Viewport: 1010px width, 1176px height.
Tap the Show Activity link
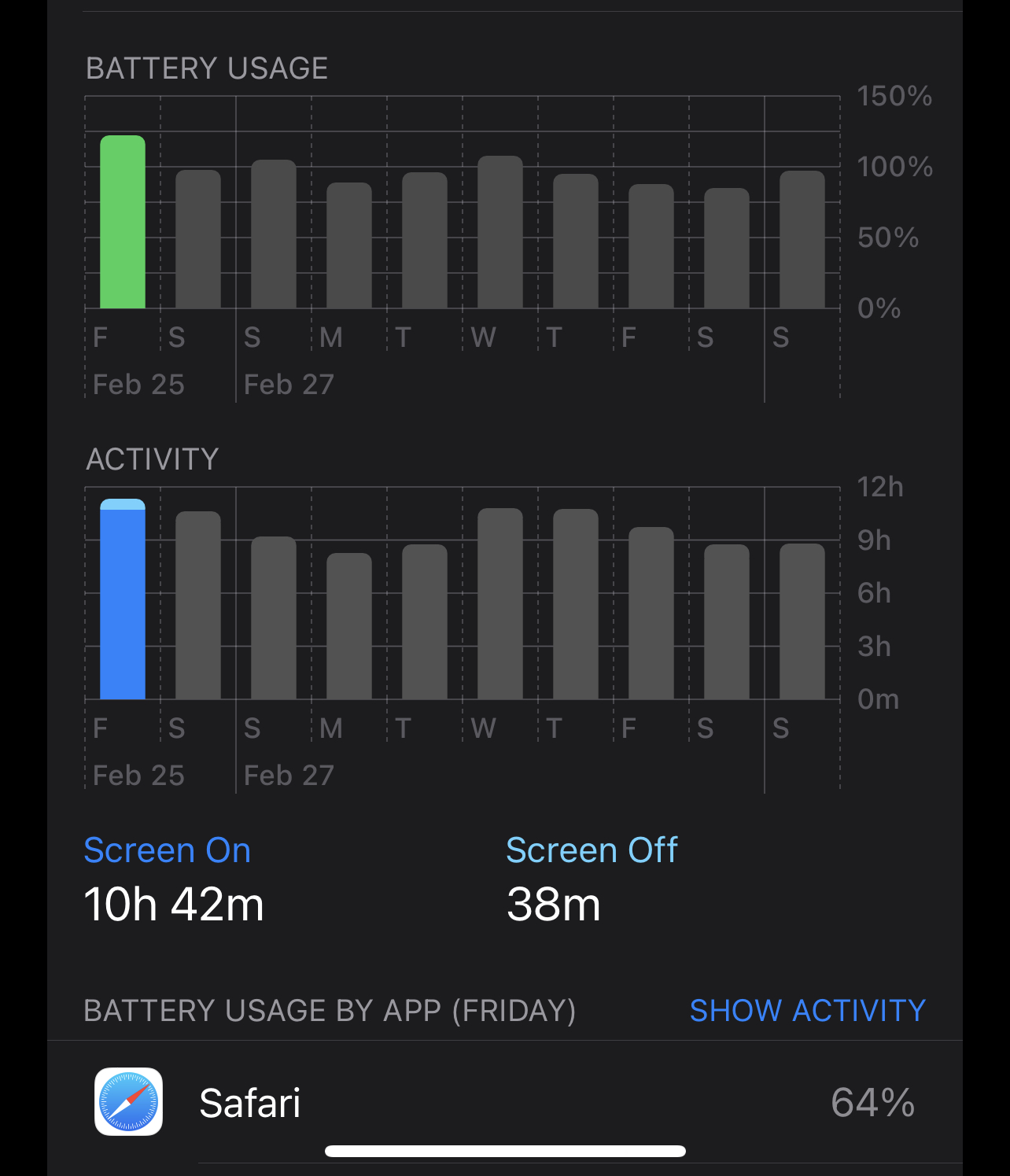(x=807, y=1011)
